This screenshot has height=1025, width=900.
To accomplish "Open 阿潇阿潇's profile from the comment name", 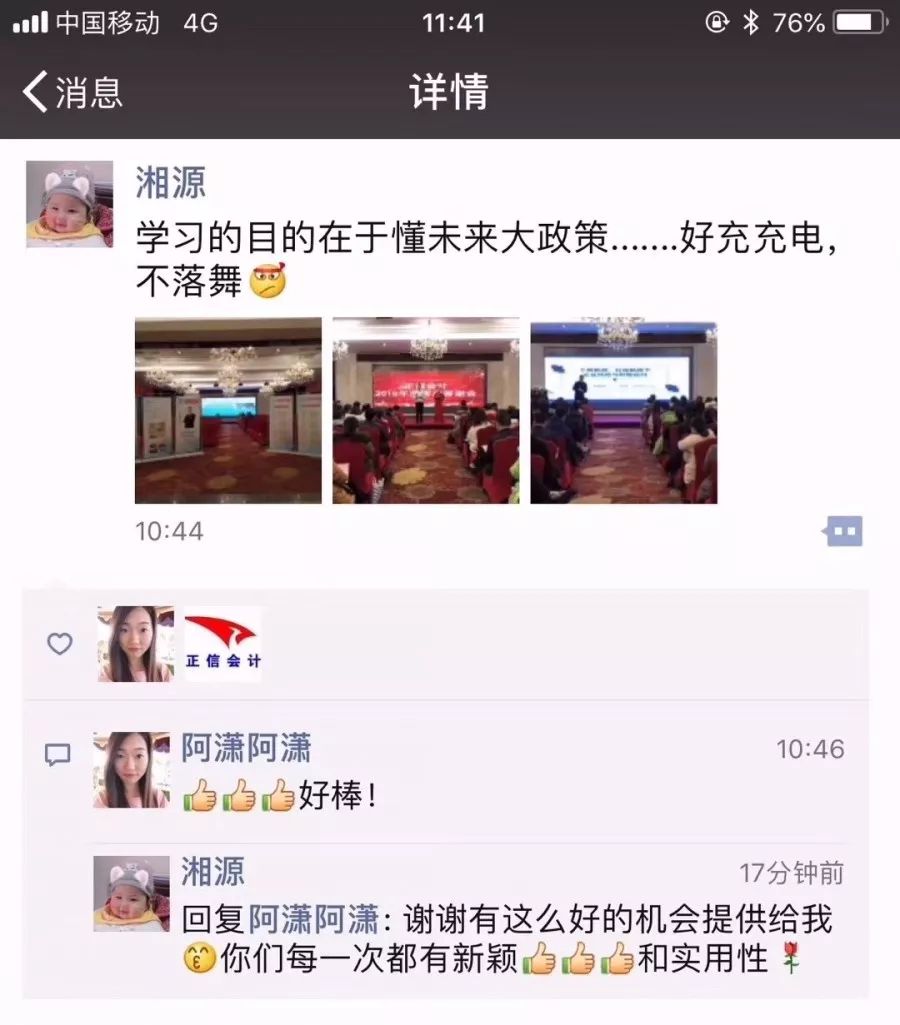I will pyautogui.click(x=246, y=748).
